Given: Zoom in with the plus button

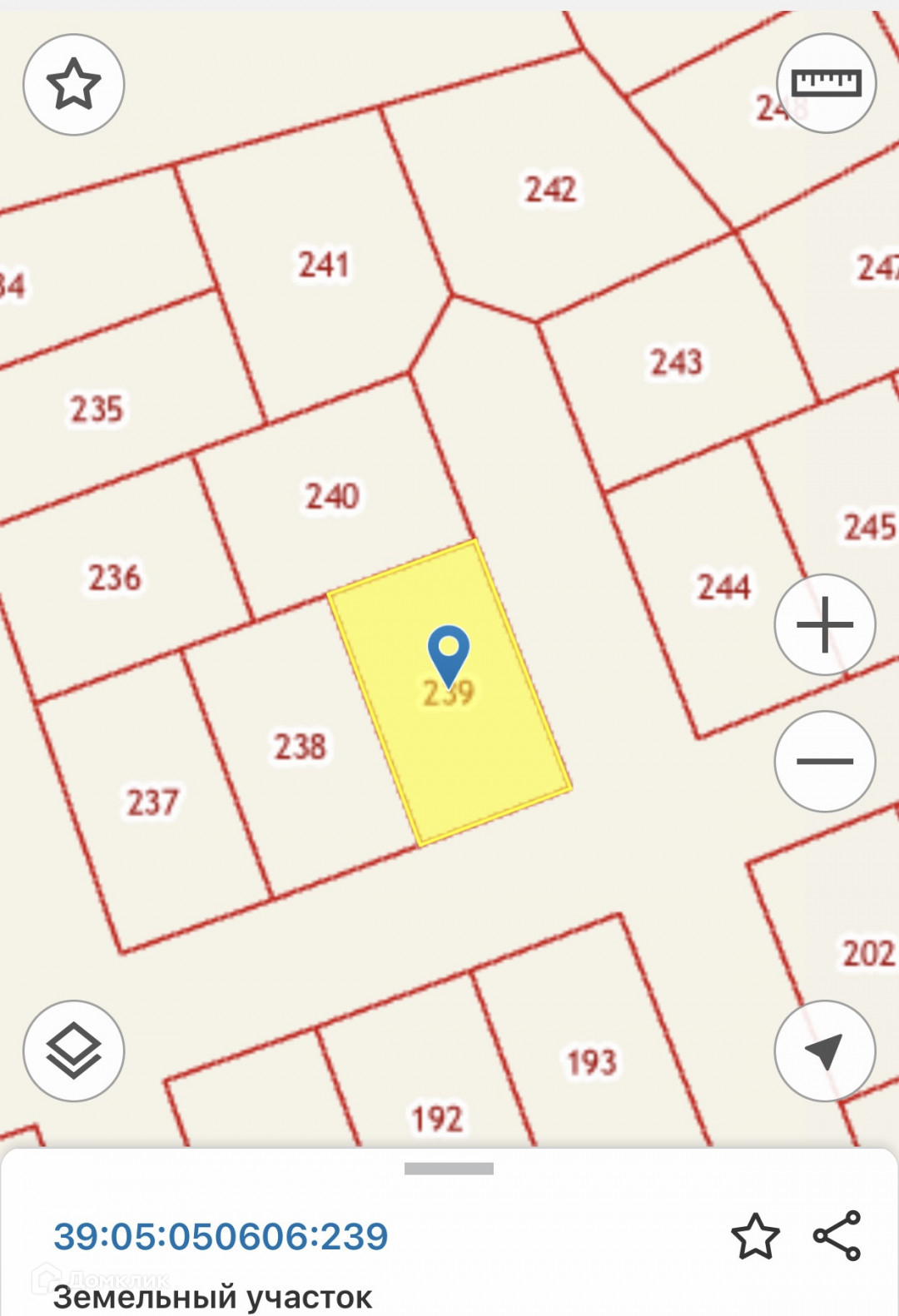Looking at the screenshot, I should 825,624.
